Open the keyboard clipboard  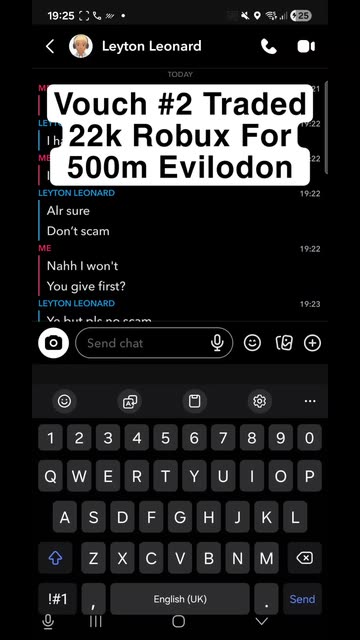[x=195, y=401]
